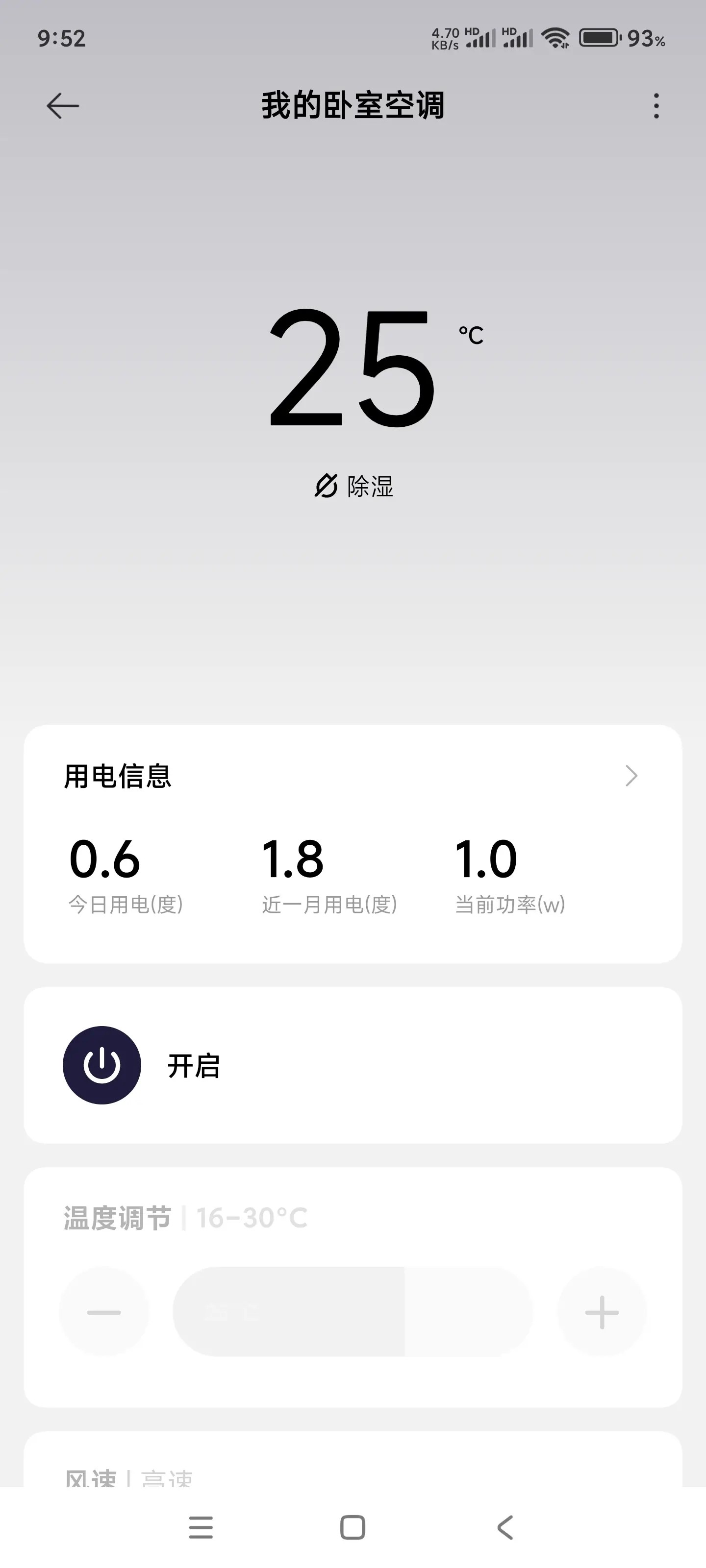Toggle the air conditioner power button

tap(101, 1065)
